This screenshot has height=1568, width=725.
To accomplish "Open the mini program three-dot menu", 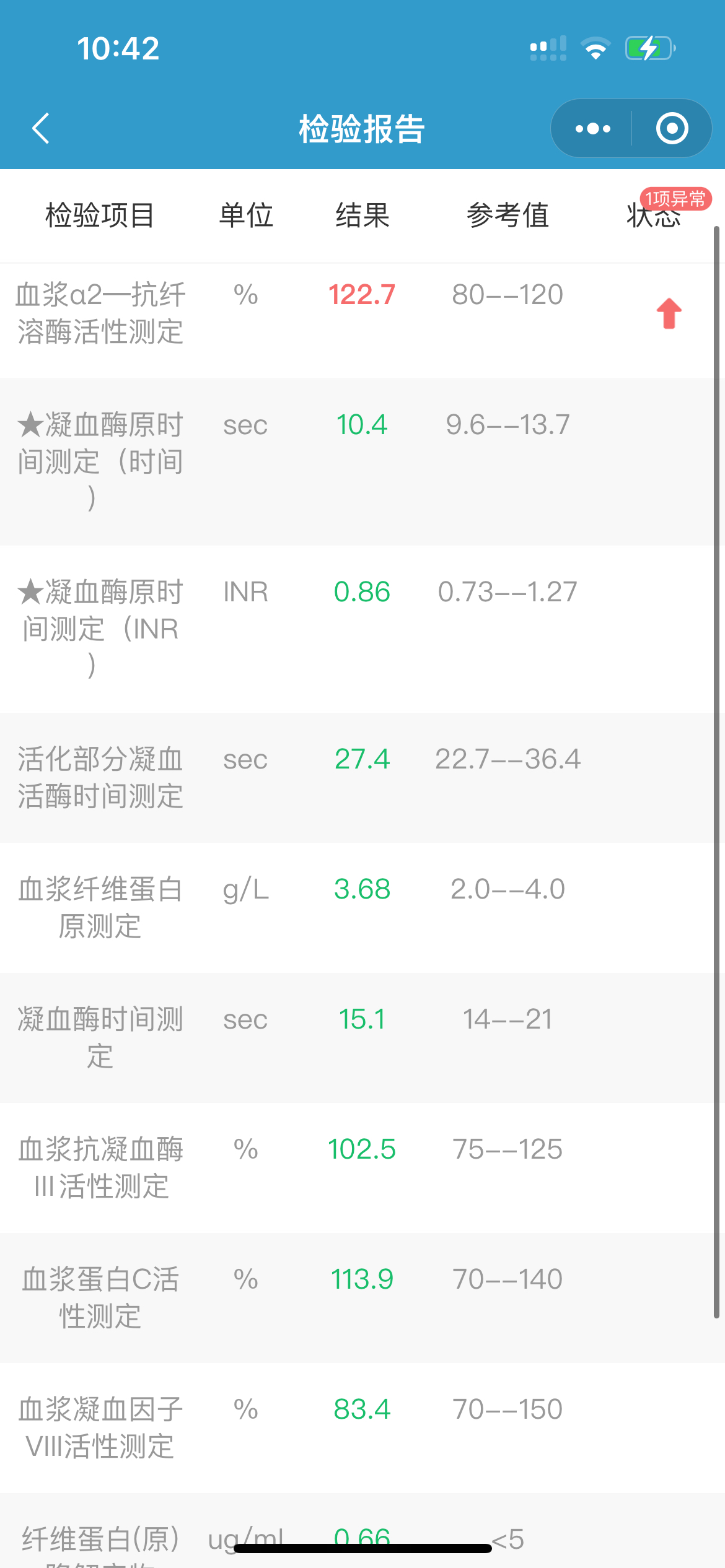I will point(592,129).
